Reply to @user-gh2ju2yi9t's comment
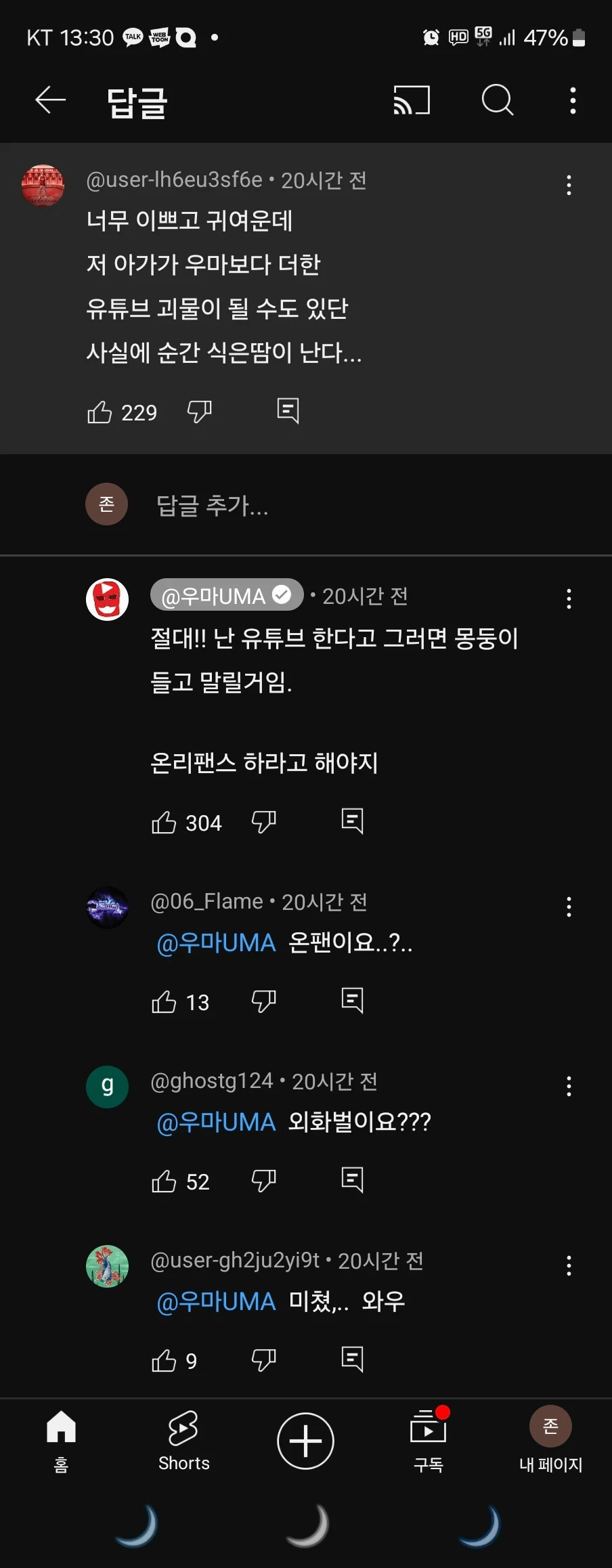The image size is (612, 1568). pos(352,1359)
